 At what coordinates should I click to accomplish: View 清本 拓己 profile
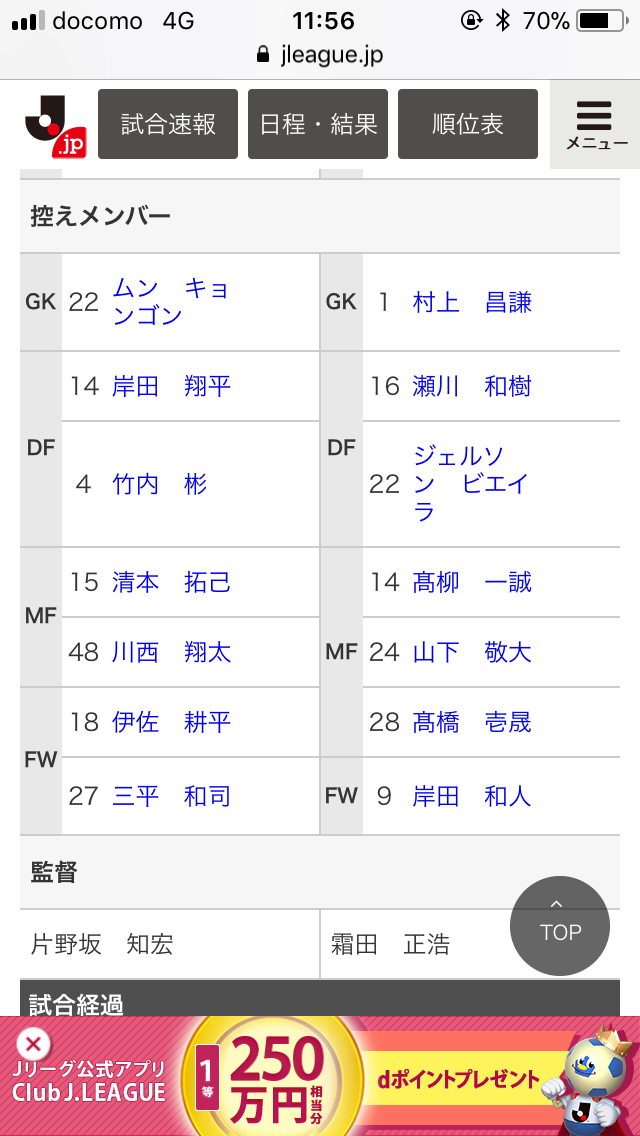pyautogui.click(x=171, y=582)
